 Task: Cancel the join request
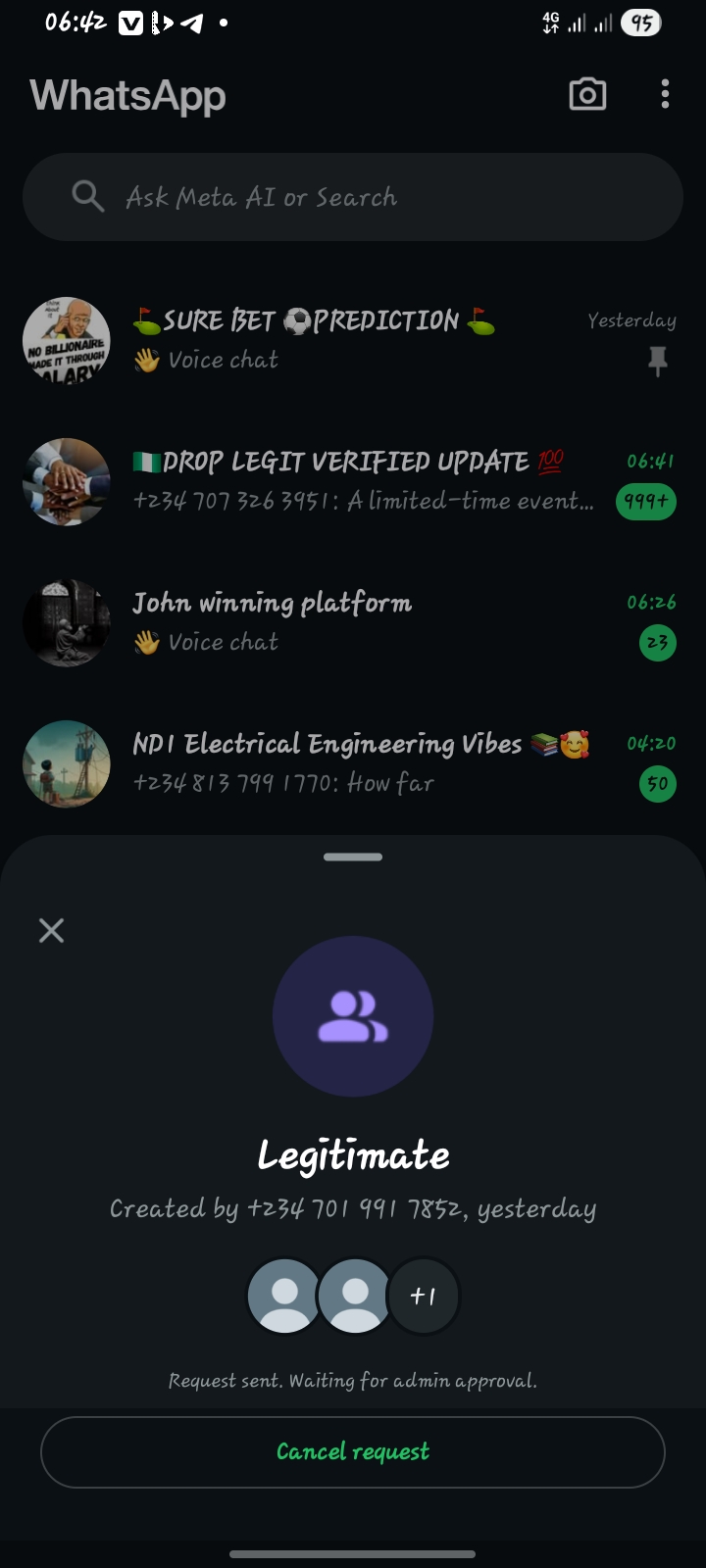[353, 1451]
